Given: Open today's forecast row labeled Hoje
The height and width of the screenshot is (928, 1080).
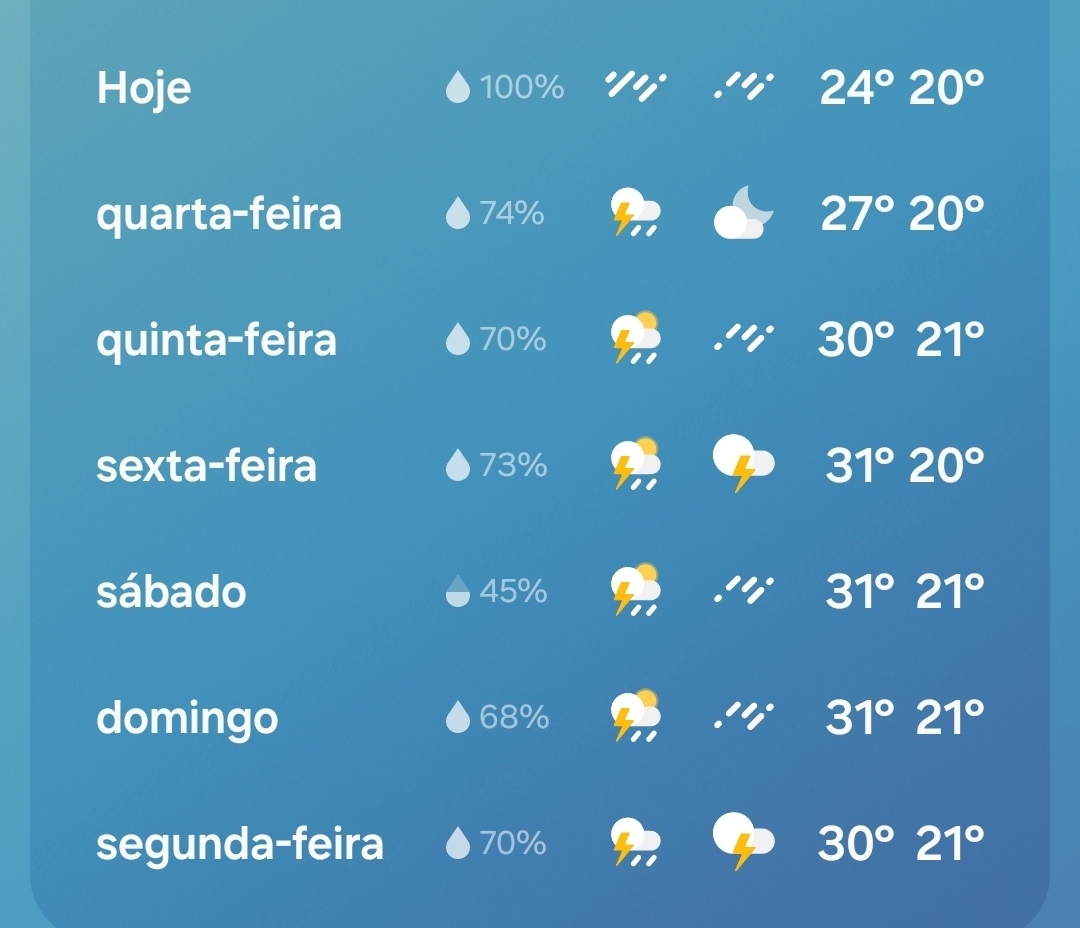Looking at the screenshot, I should (x=144, y=88).
